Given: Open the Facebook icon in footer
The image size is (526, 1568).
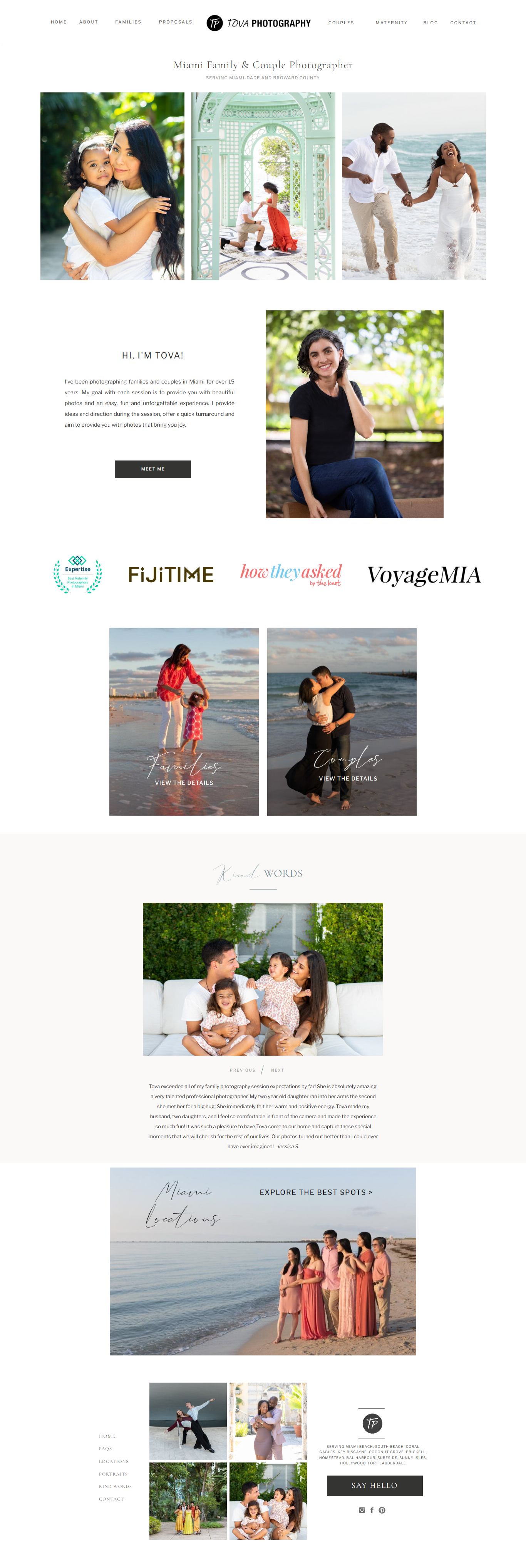Looking at the screenshot, I should coord(372,1509).
